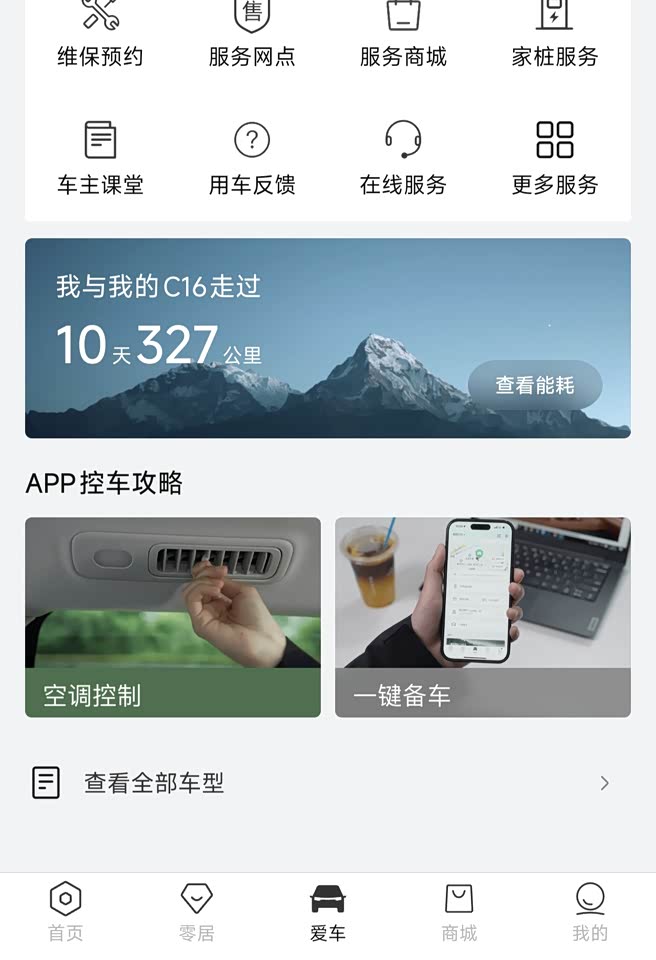This screenshot has height=960, width=656.
Task: Switch to the 零居 tab
Action: 197,911
